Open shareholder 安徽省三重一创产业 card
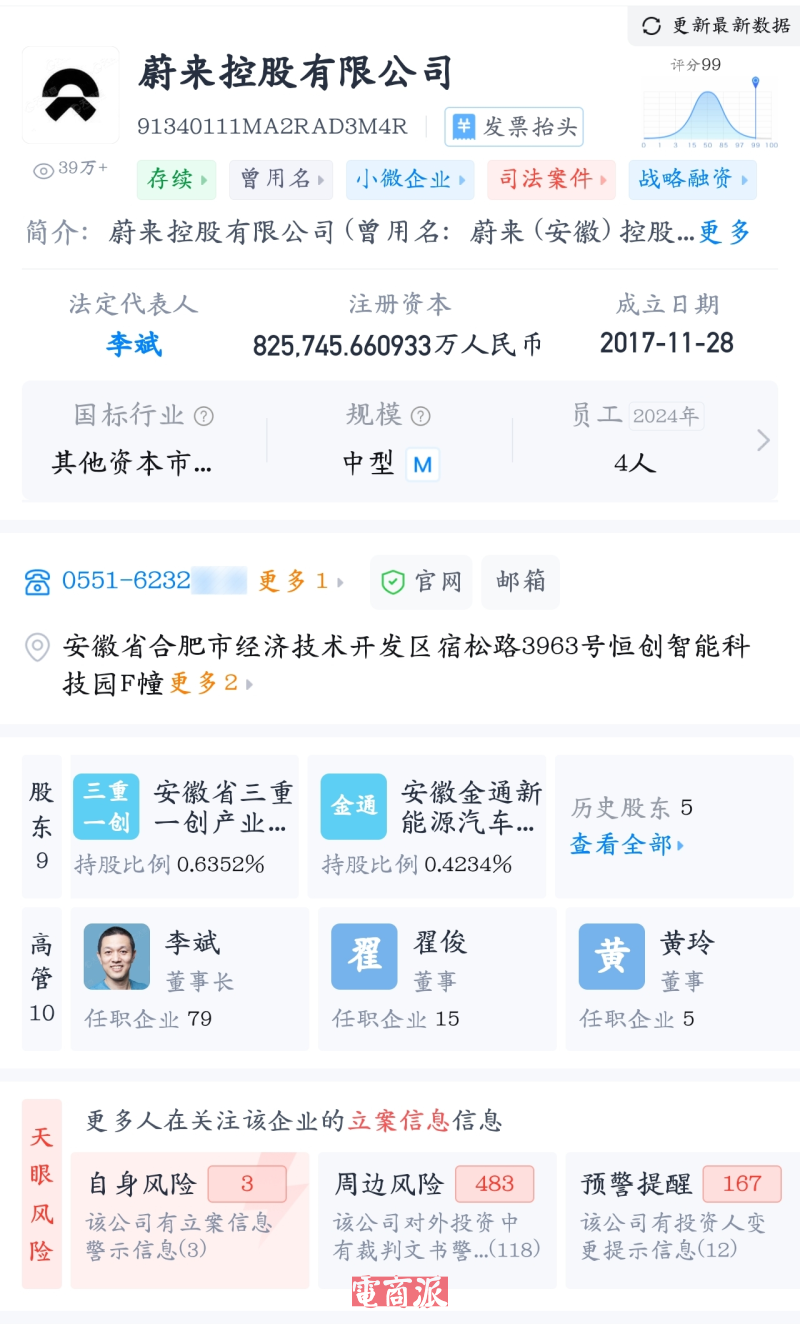This screenshot has width=800, height=1329. click(185, 826)
